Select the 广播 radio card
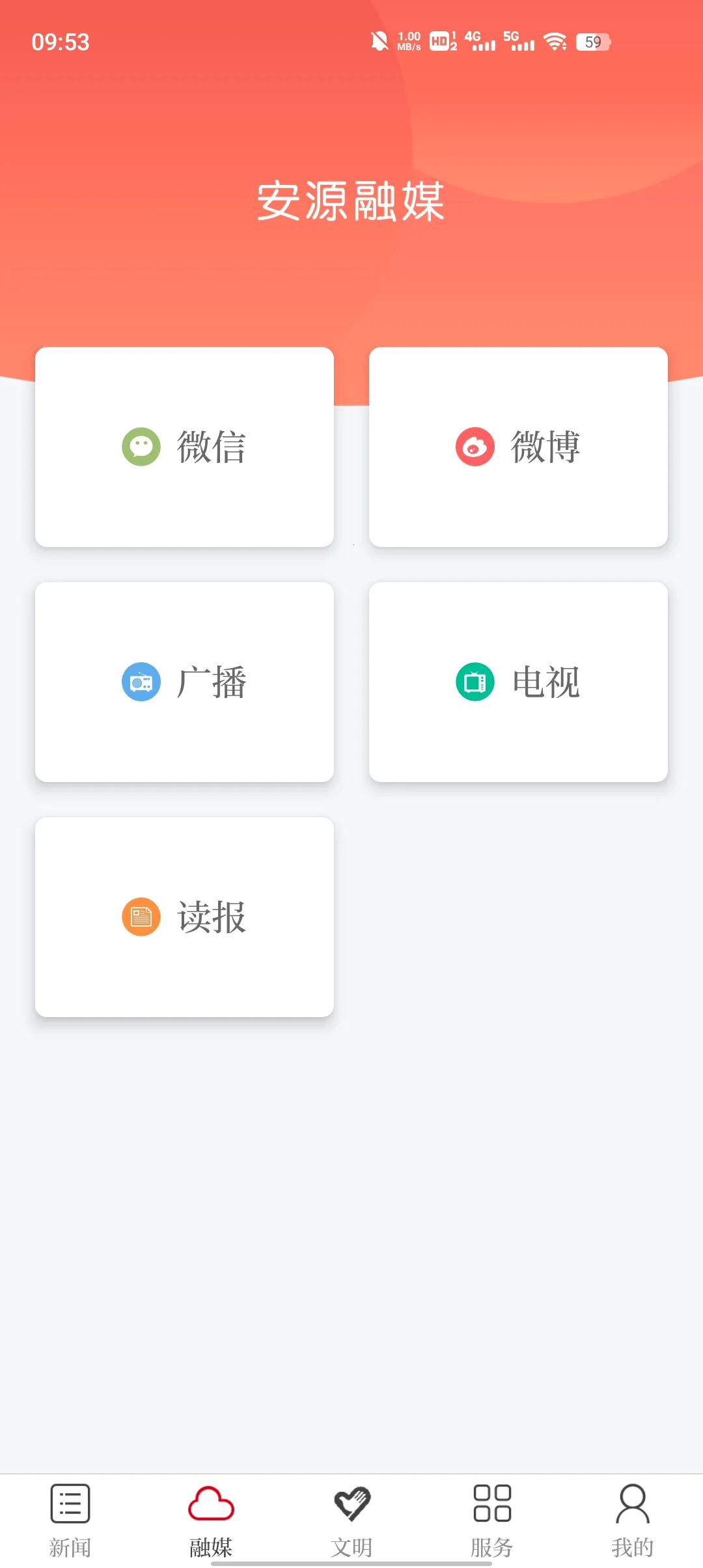The width and height of the screenshot is (703, 1568). point(184,682)
